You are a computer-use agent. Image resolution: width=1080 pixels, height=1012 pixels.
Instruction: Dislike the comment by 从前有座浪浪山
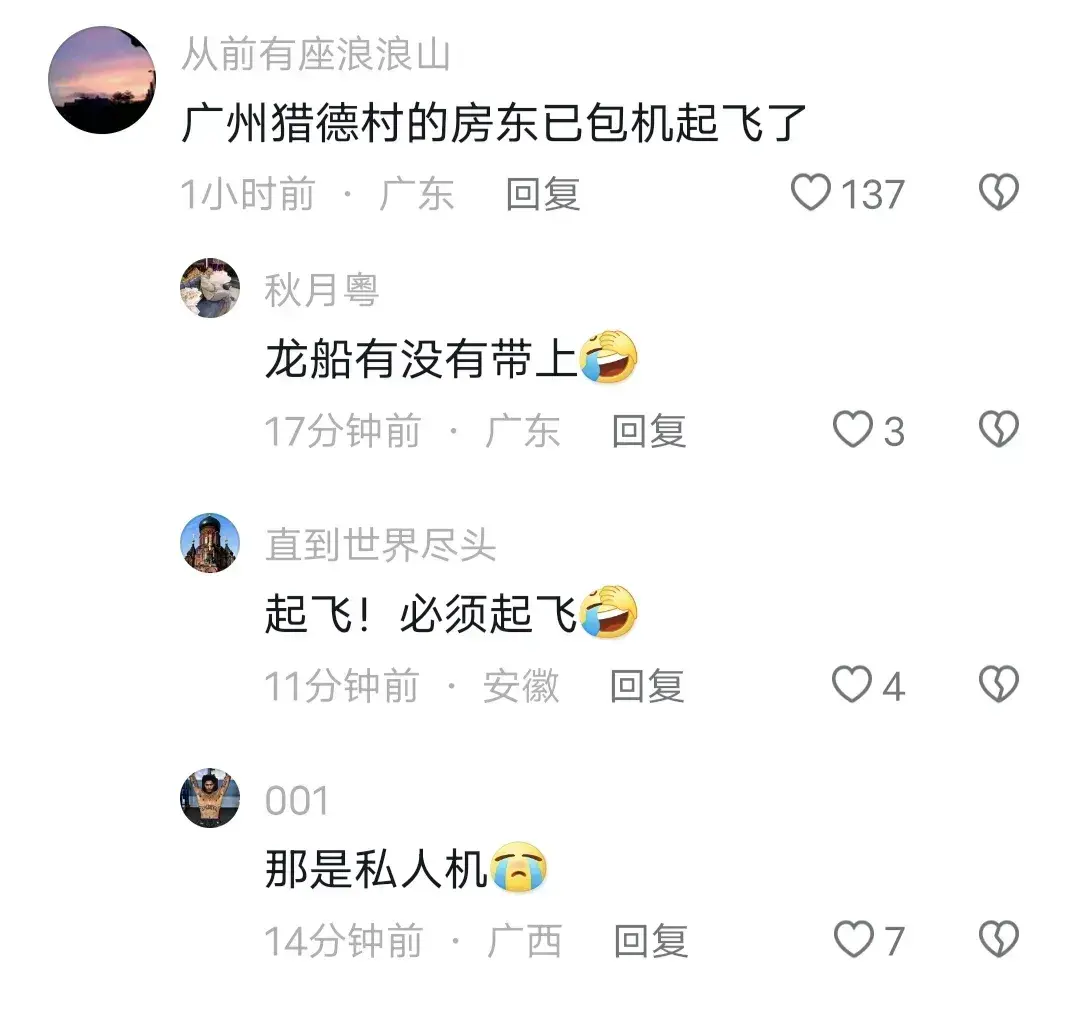point(998,193)
